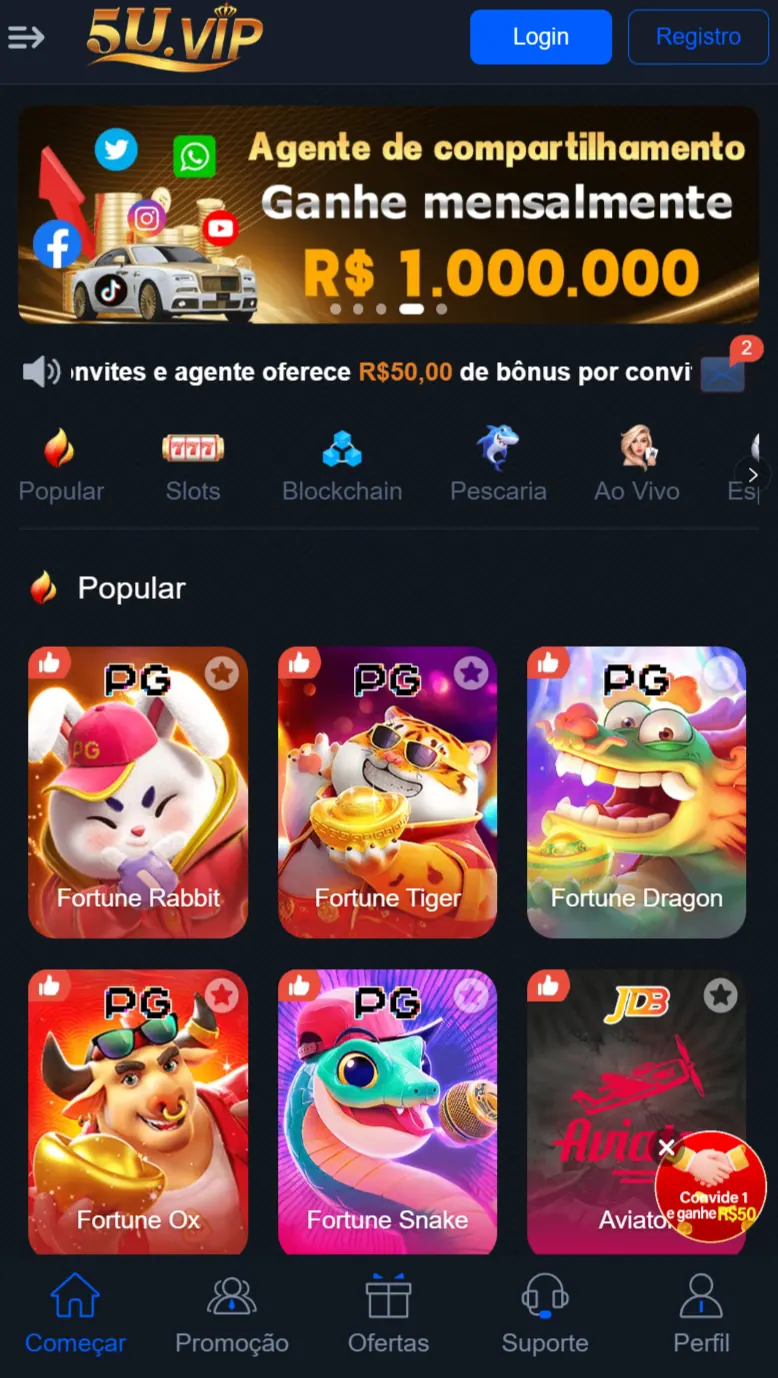Select the Ao Vivo category

(x=637, y=466)
